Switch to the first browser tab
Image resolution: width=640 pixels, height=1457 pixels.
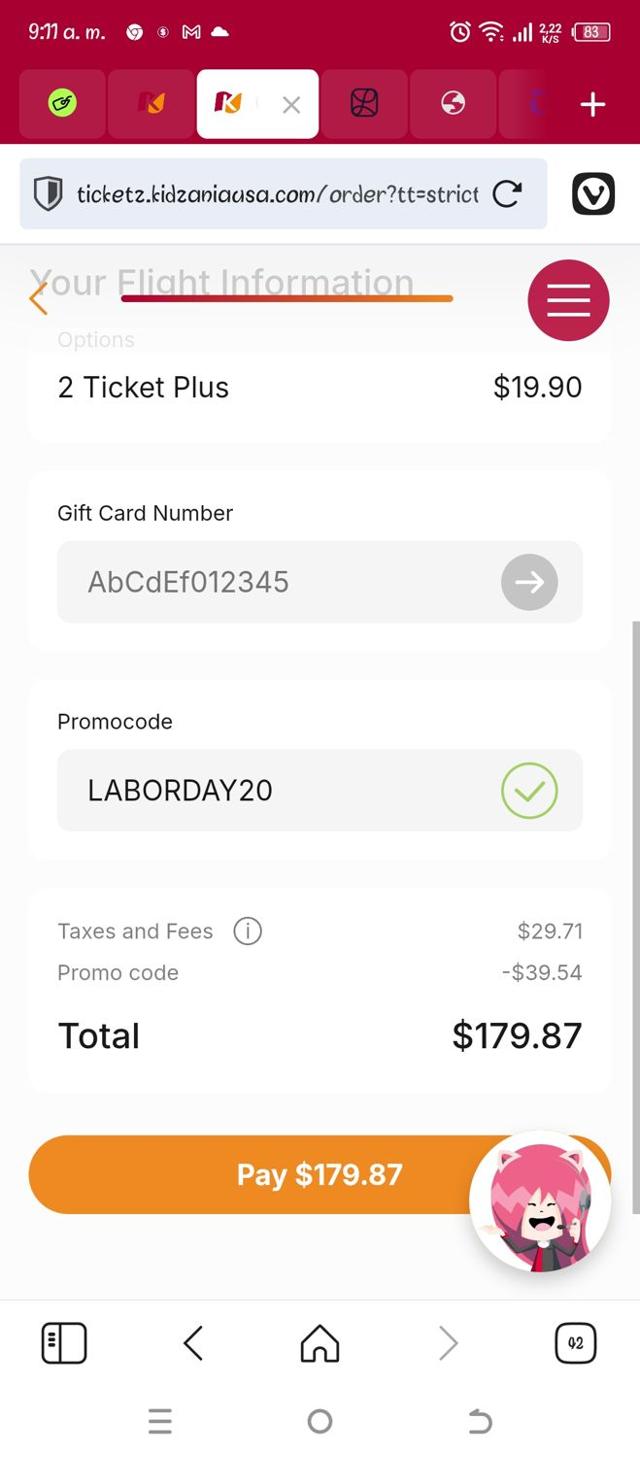coord(62,104)
